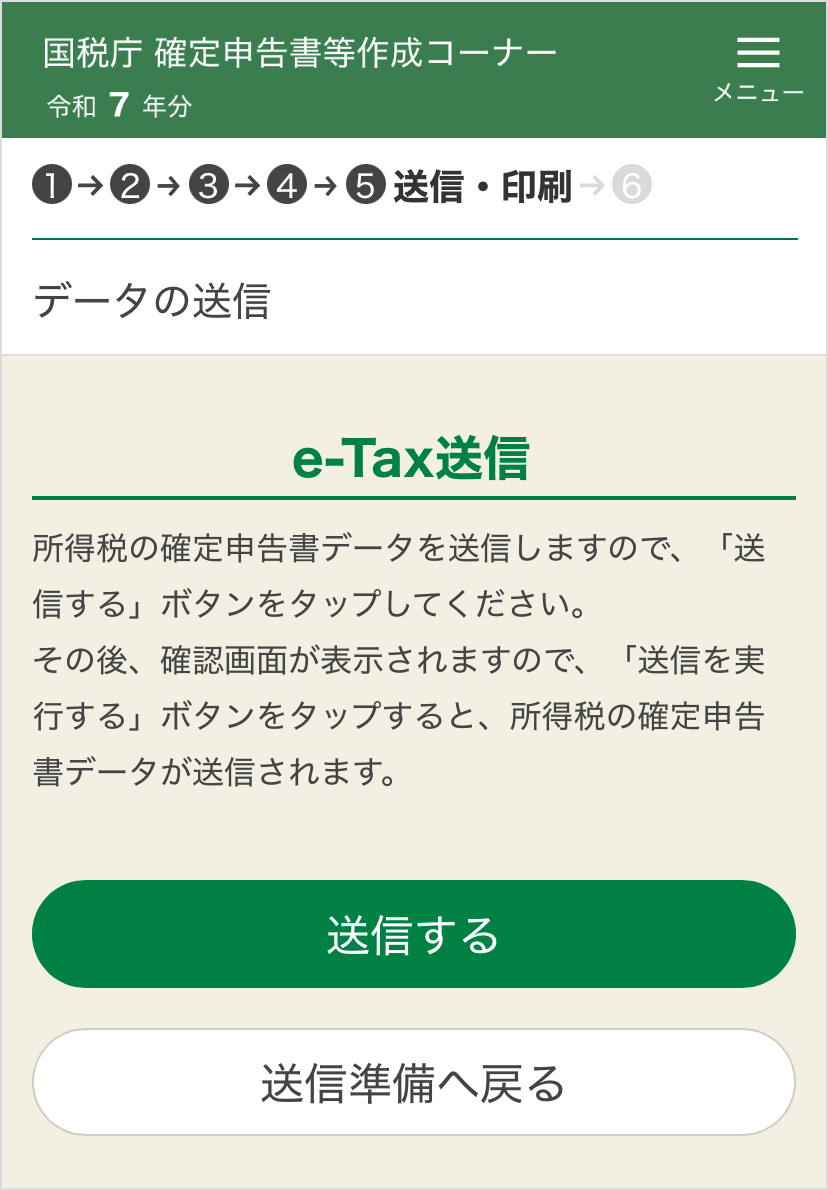Select step ❺ 送信・印刷 circle
This screenshot has height=1190, width=828.
[365, 183]
